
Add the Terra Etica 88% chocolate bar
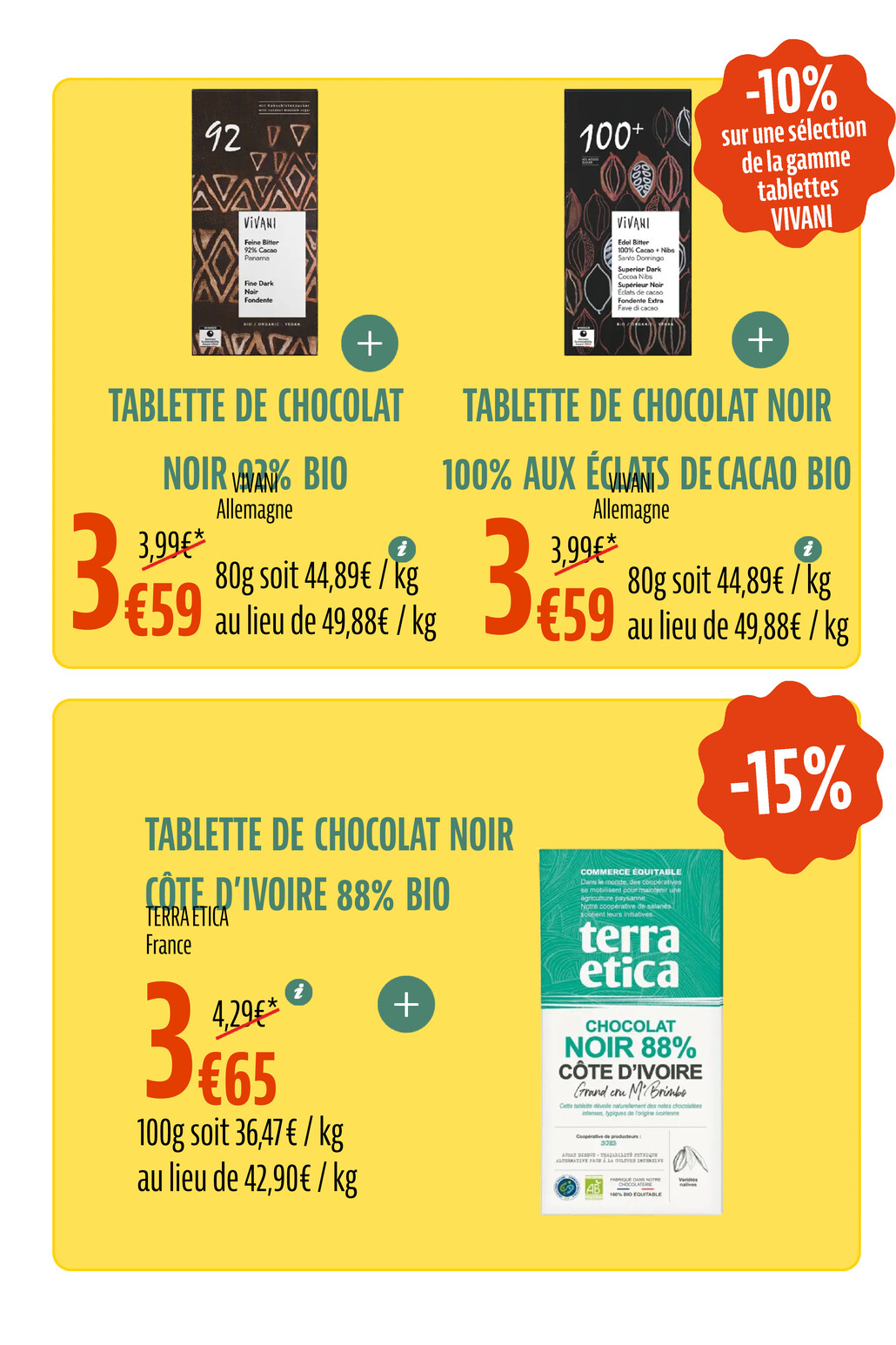coord(406,1004)
